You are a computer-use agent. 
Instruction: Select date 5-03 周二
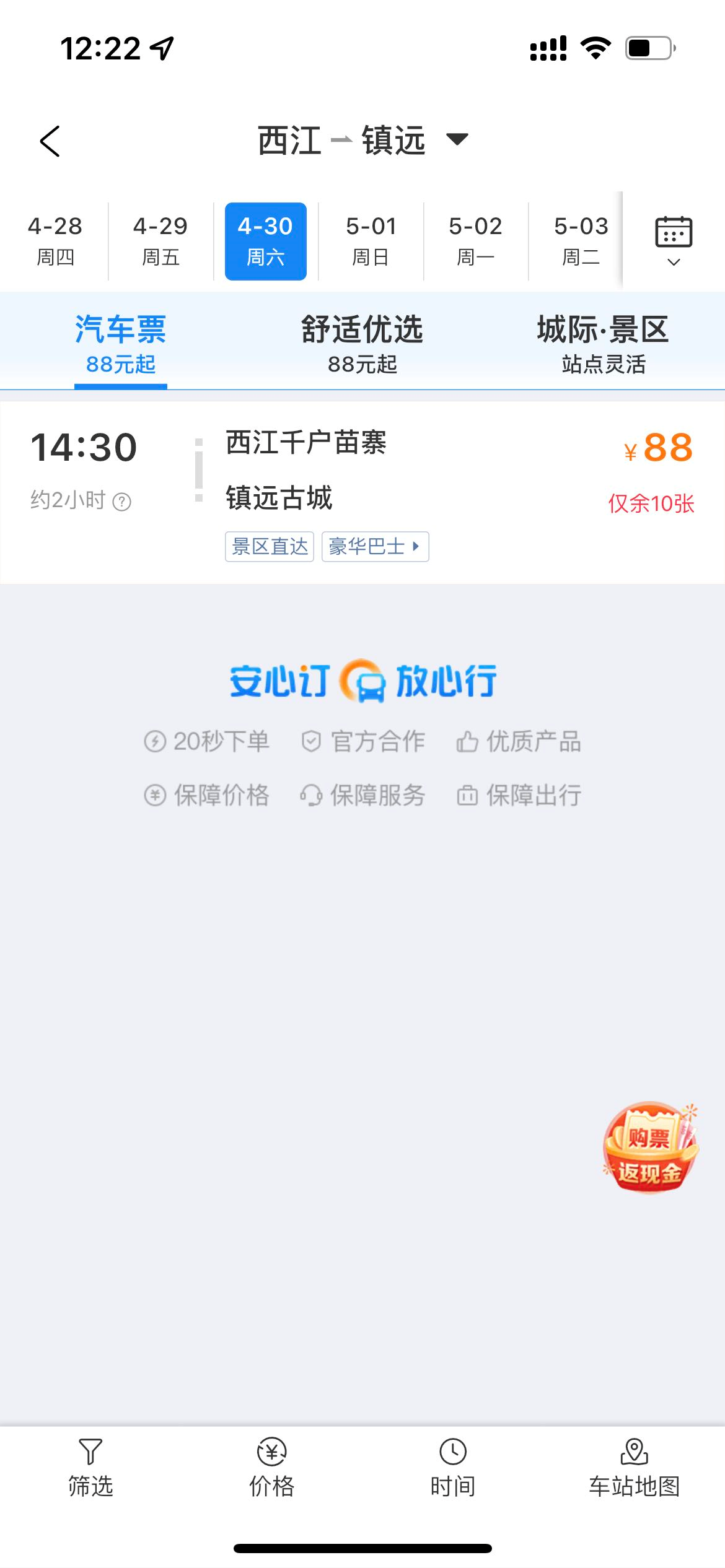pyautogui.click(x=581, y=241)
